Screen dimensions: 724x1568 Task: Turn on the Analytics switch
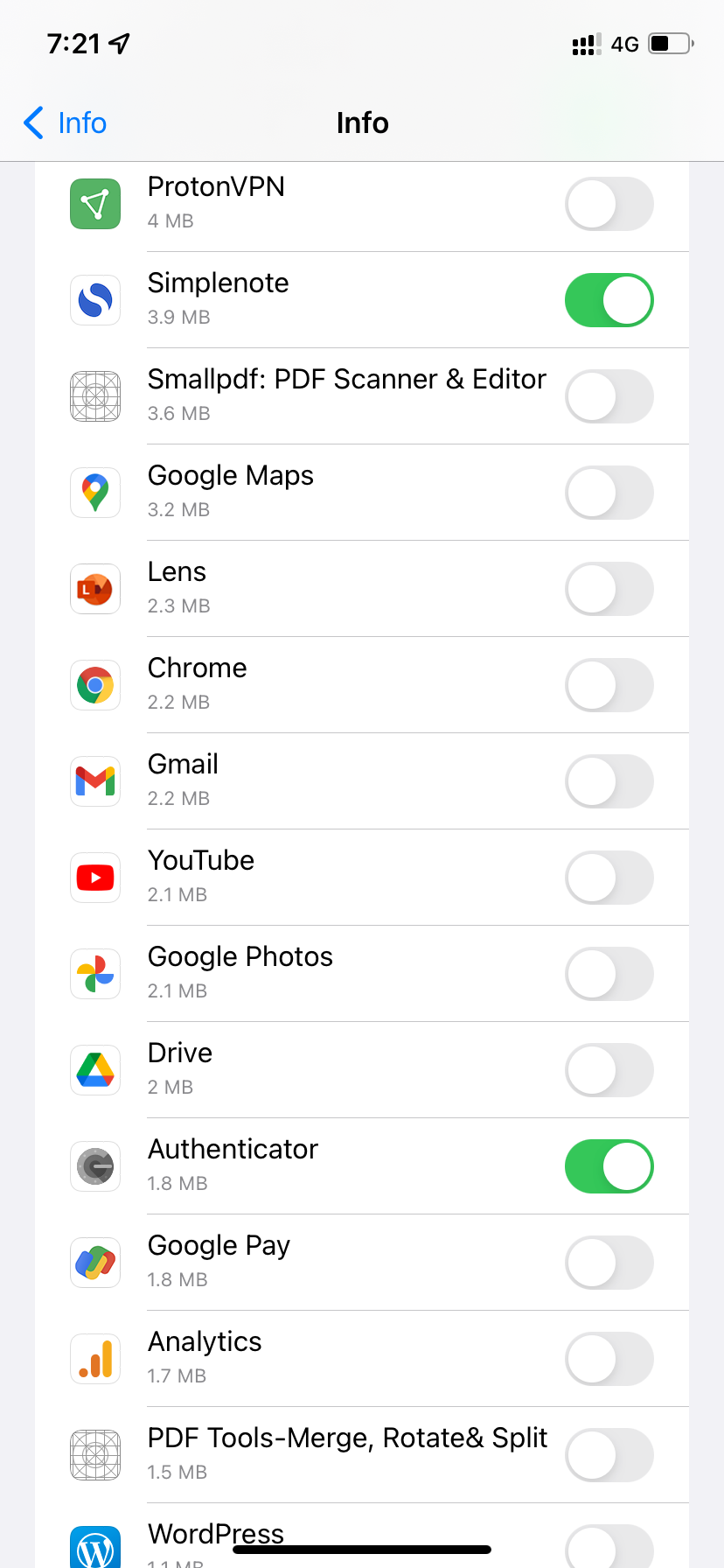(609, 1359)
